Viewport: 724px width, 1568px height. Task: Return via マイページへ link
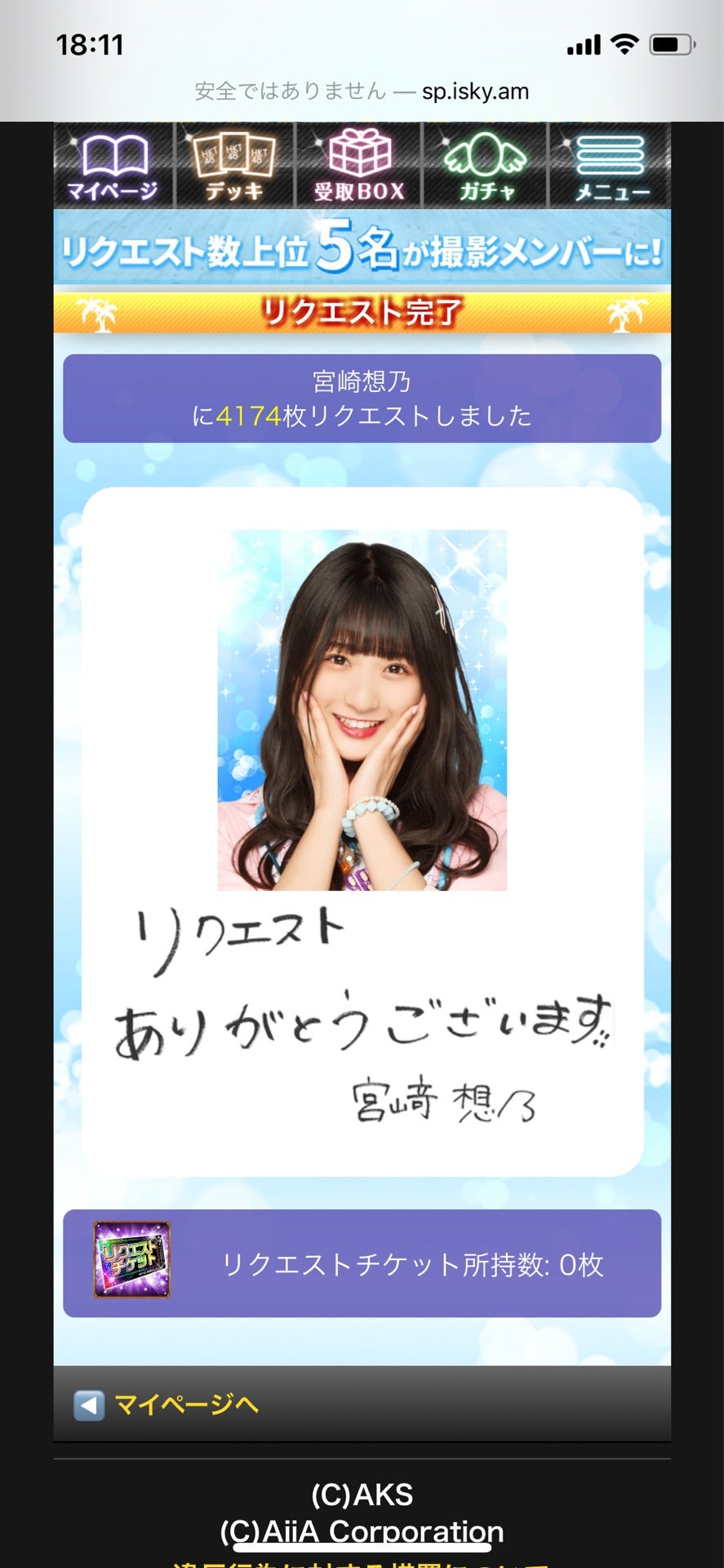click(x=167, y=1405)
